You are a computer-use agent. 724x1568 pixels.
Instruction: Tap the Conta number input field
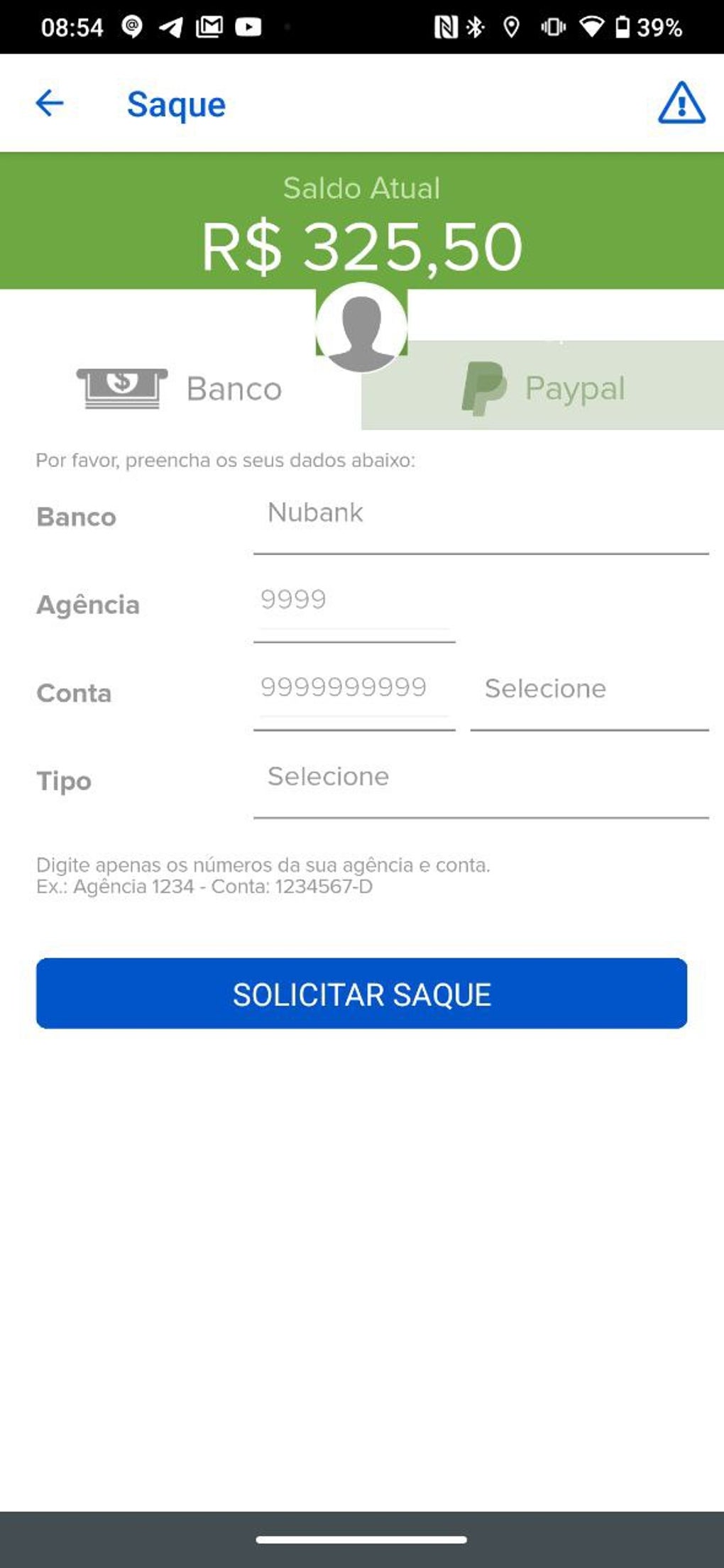pyautogui.click(x=353, y=689)
